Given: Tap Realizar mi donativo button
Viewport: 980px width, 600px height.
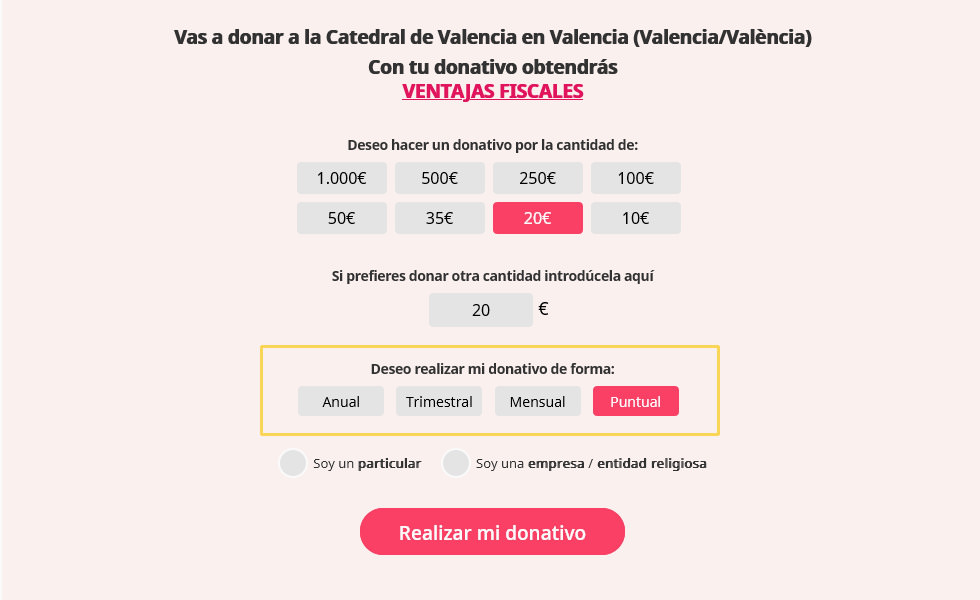Looking at the screenshot, I should click(x=492, y=532).
